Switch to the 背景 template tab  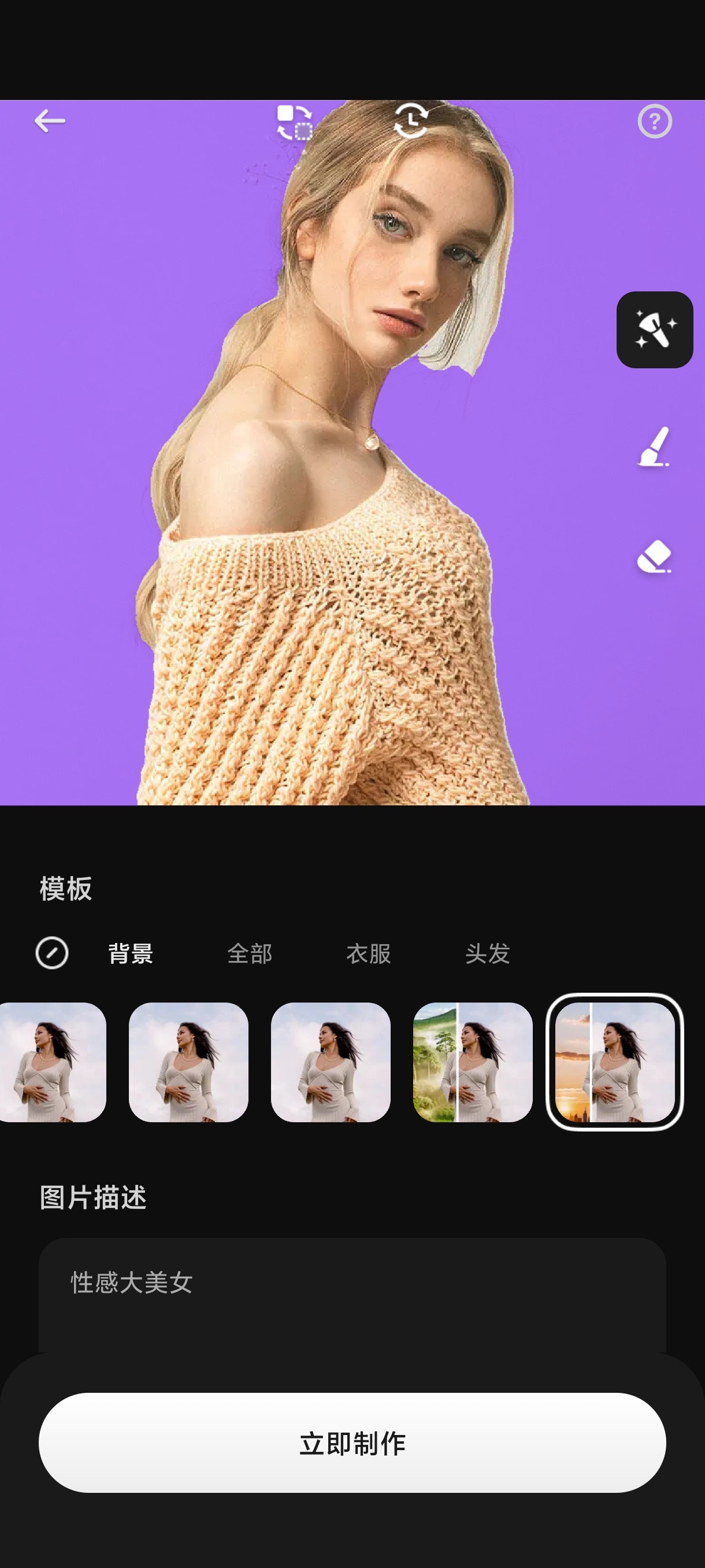click(131, 954)
